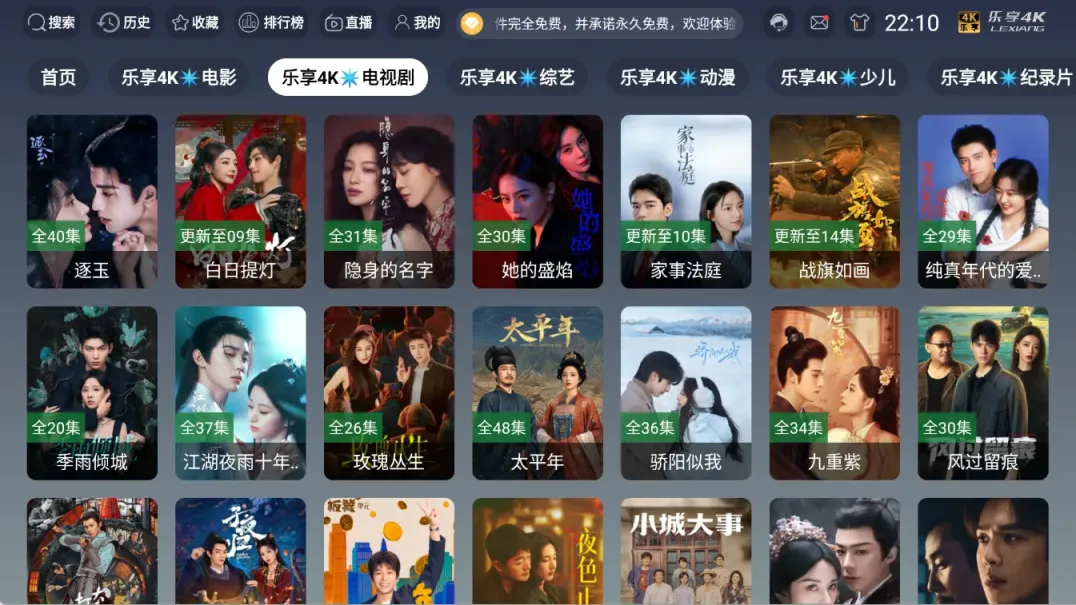The image size is (1076, 605).
Task: Select the 乐享4K综艺 tab
Action: [517, 77]
